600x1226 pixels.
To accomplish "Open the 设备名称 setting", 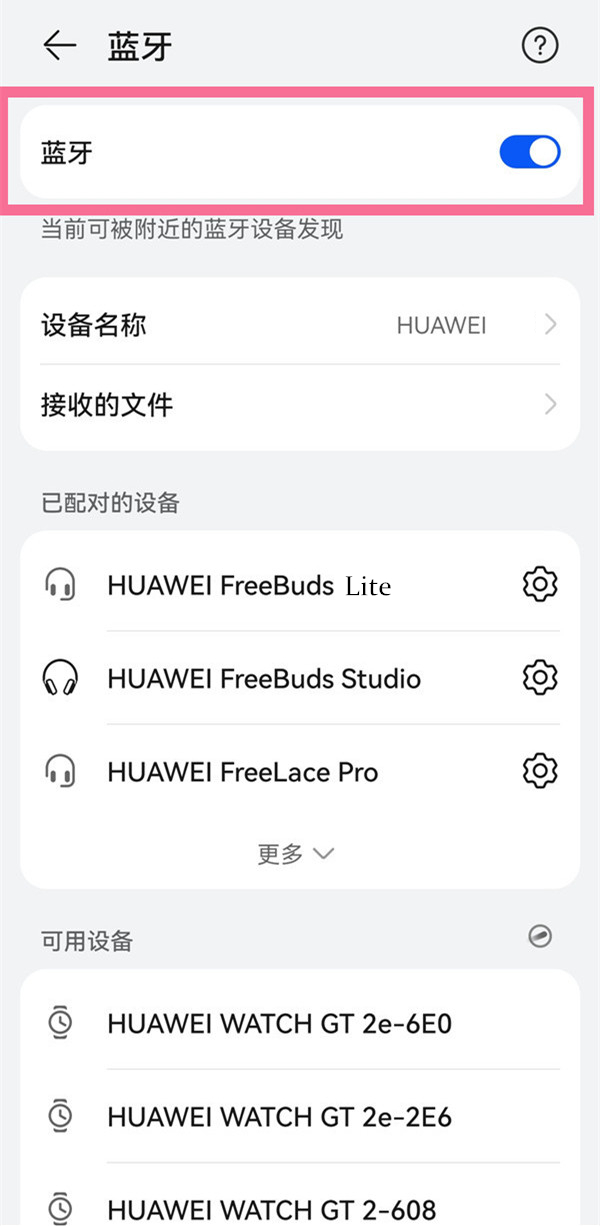I will (x=300, y=325).
